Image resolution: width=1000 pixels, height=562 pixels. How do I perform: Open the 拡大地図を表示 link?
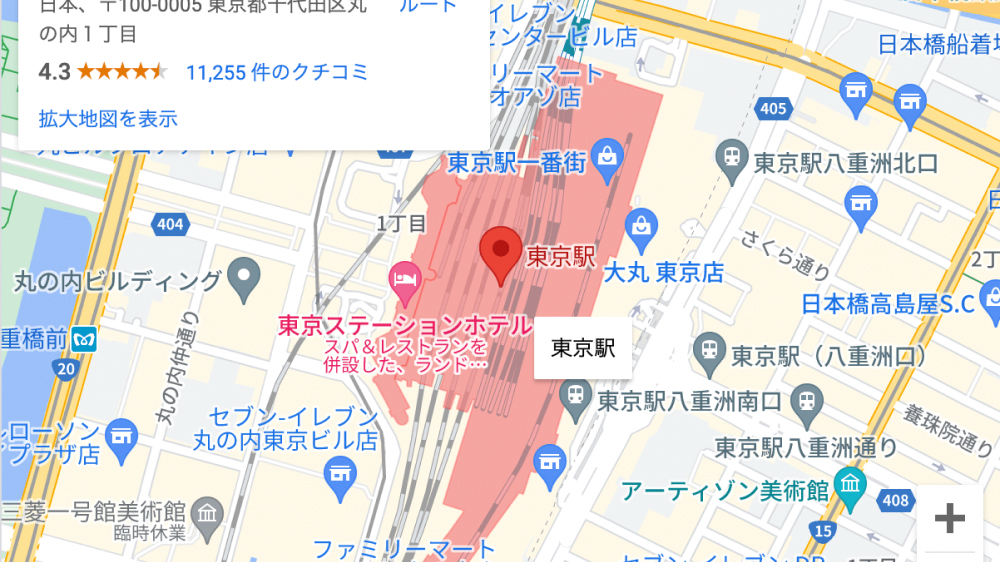coord(108,119)
